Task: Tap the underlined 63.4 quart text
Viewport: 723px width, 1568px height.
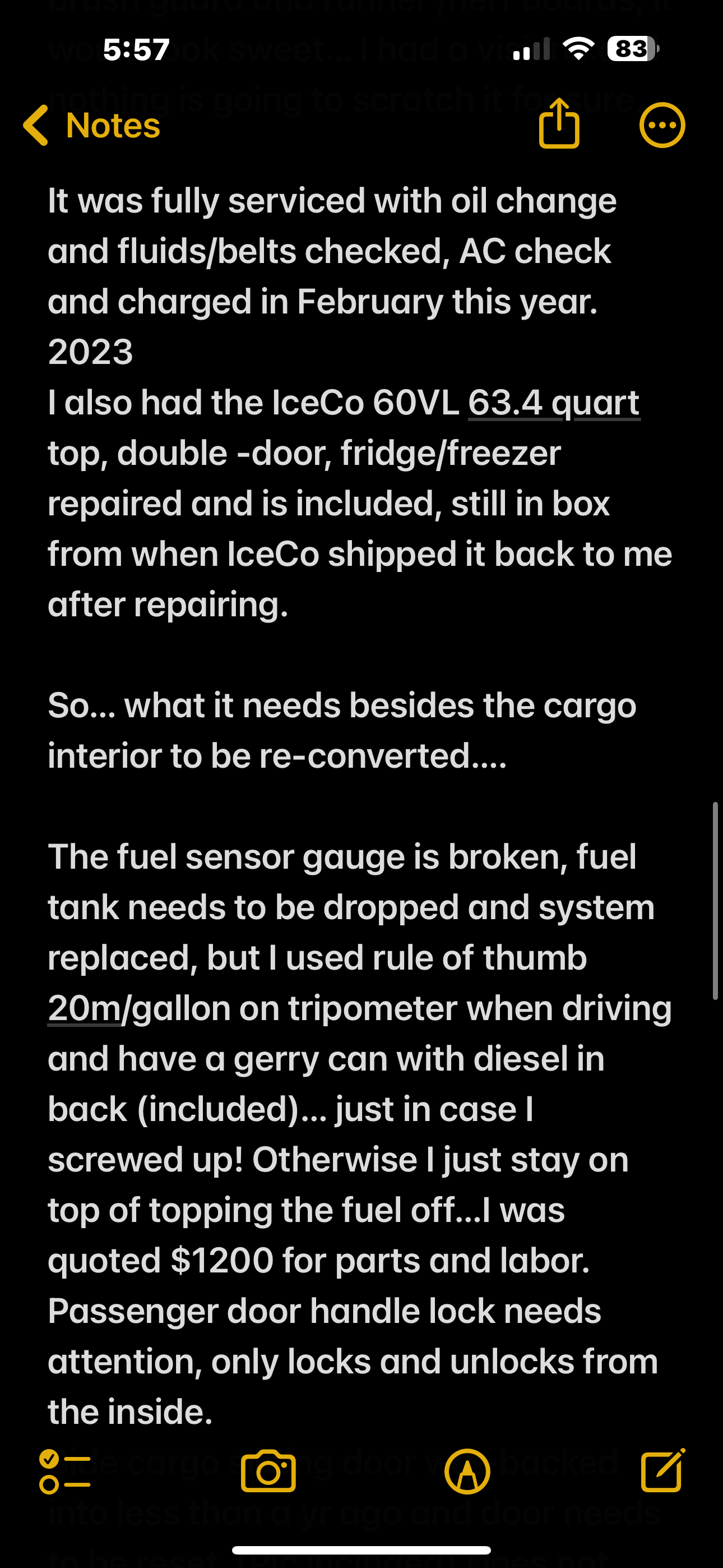Action: [553, 403]
